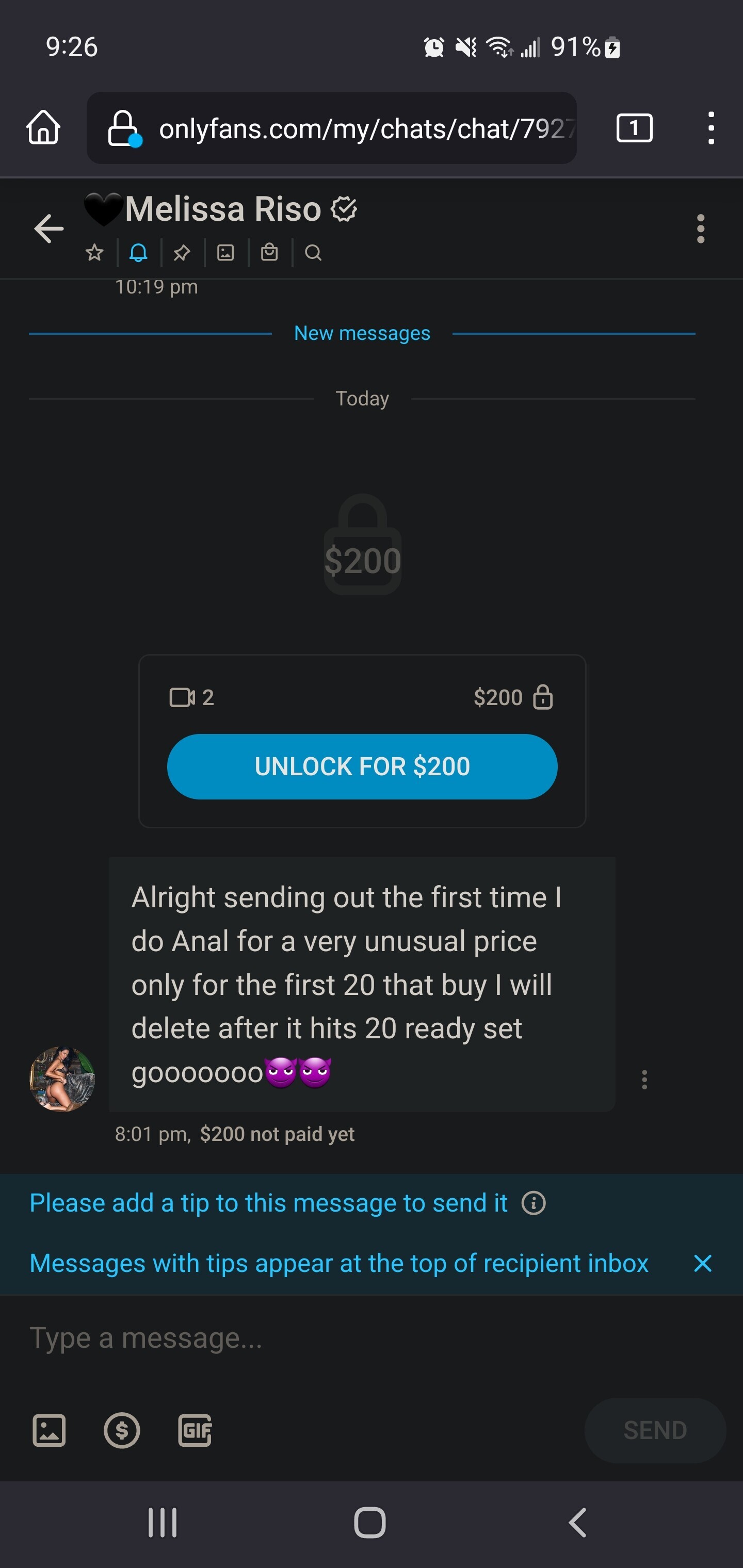Open the GIF picker
Screen dimensions: 743x1568
pyautogui.click(x=195, y=1430)
